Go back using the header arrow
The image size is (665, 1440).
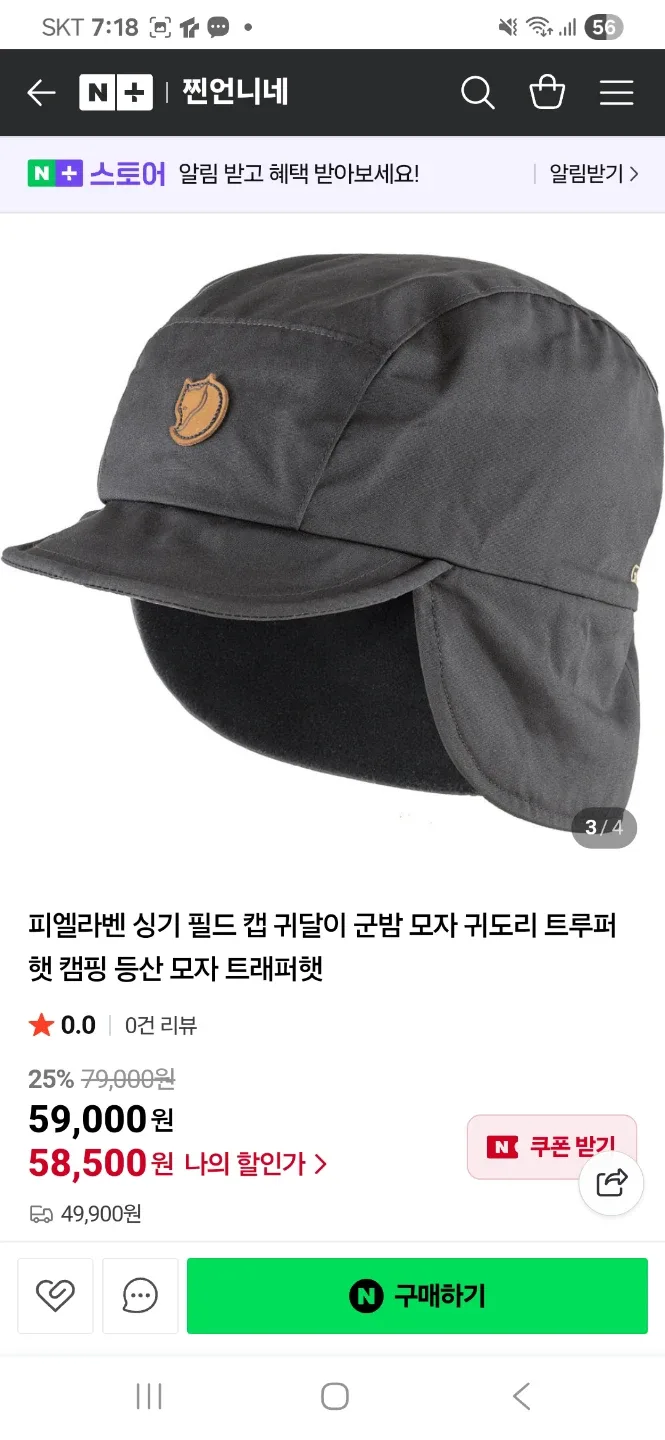pyautogui.click(x=41, y=93)
